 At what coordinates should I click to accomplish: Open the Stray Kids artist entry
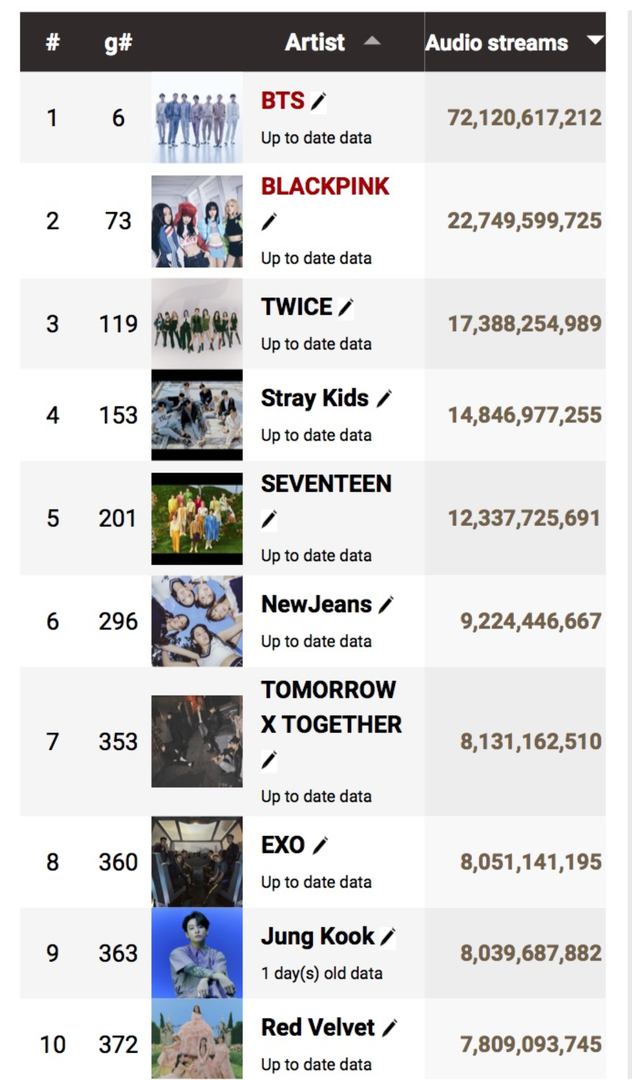point(315,398)
